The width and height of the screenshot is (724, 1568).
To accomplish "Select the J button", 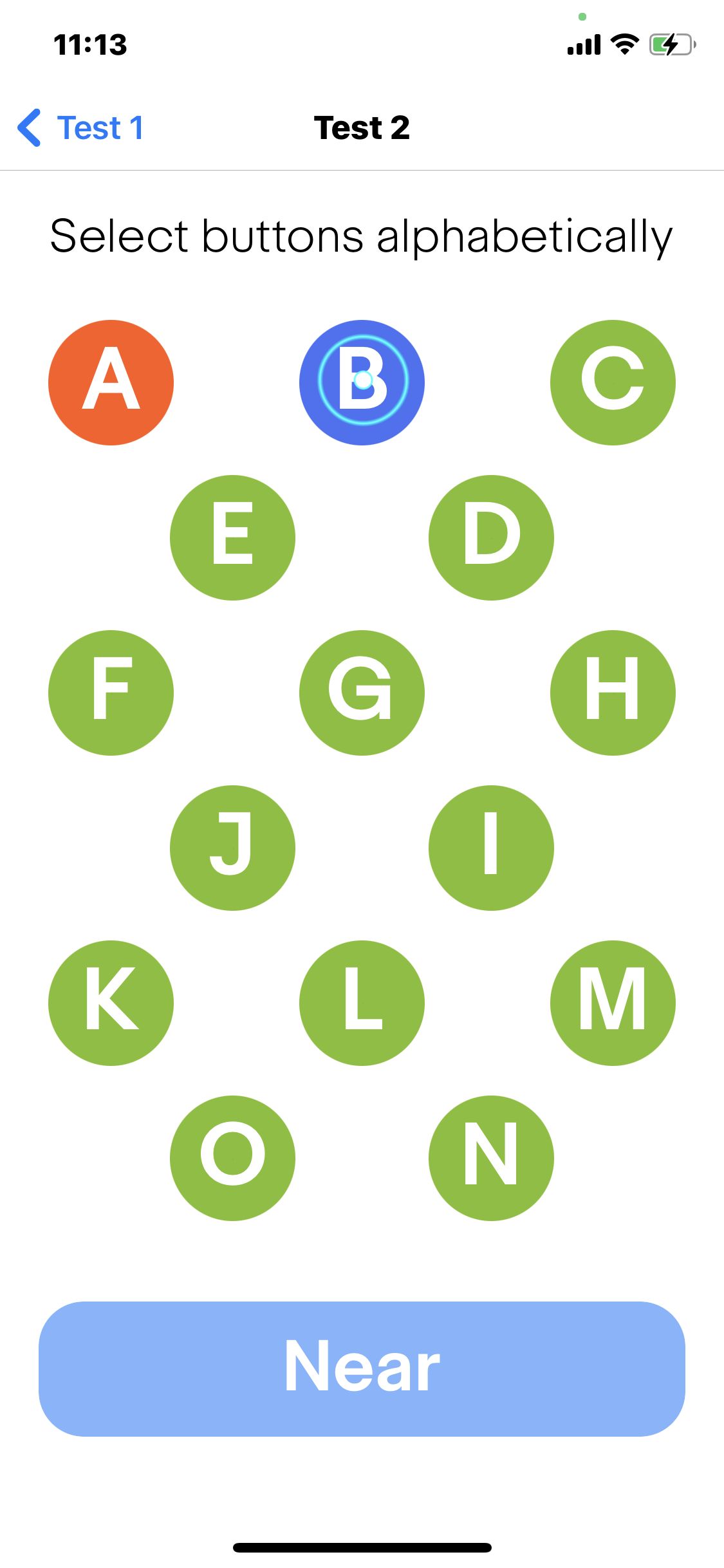I will pyautogui.click(x=232, y=848).
